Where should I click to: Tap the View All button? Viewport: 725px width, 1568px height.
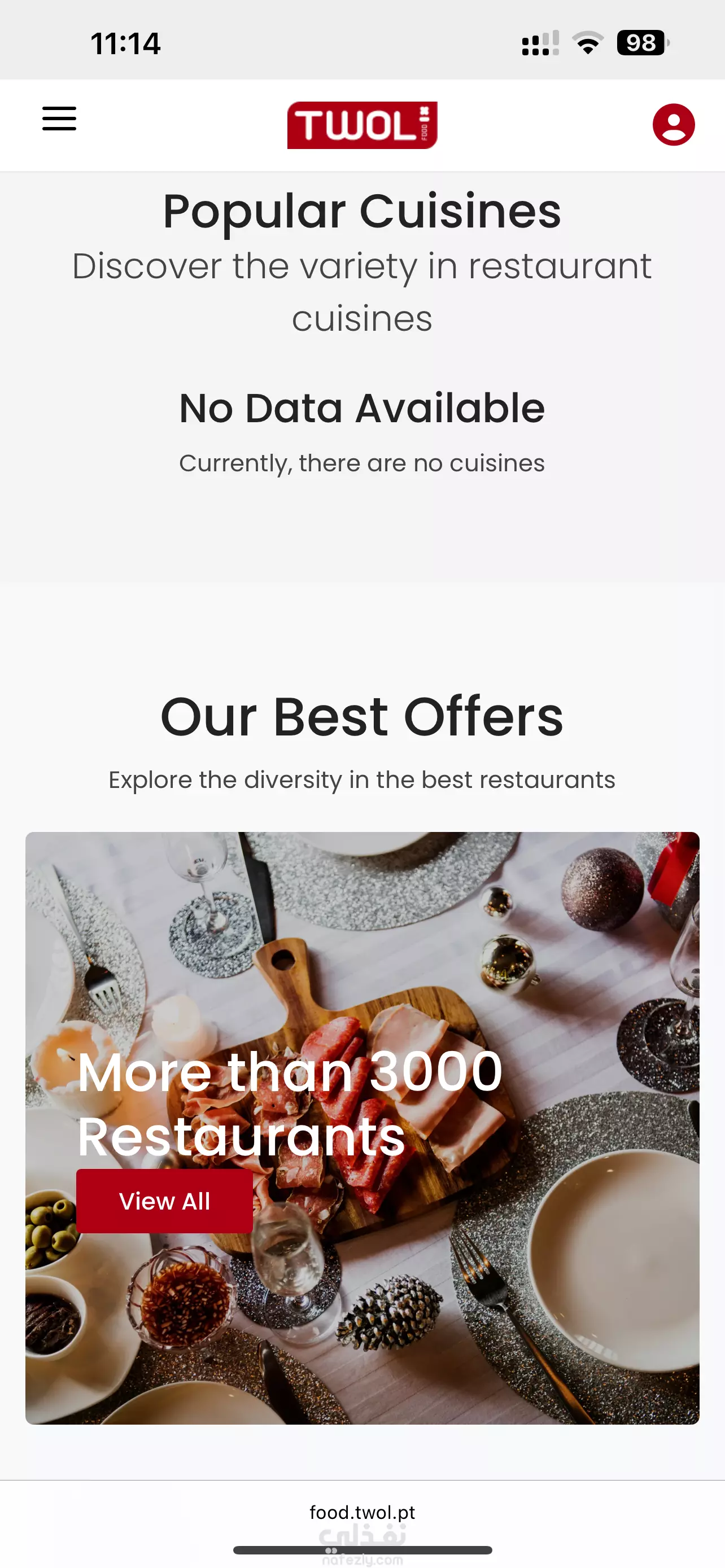tap(164, 1201)
